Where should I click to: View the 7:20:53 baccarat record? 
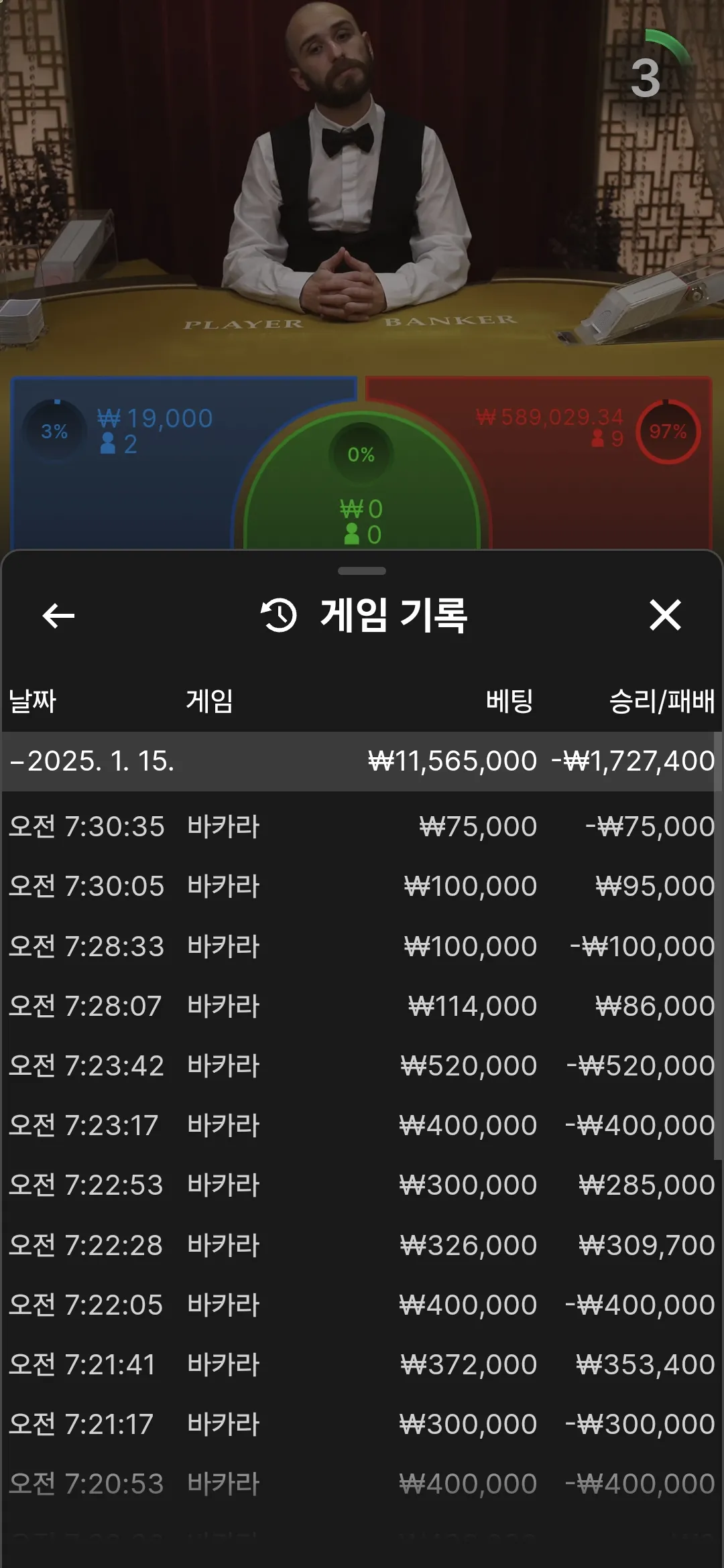362,1484
